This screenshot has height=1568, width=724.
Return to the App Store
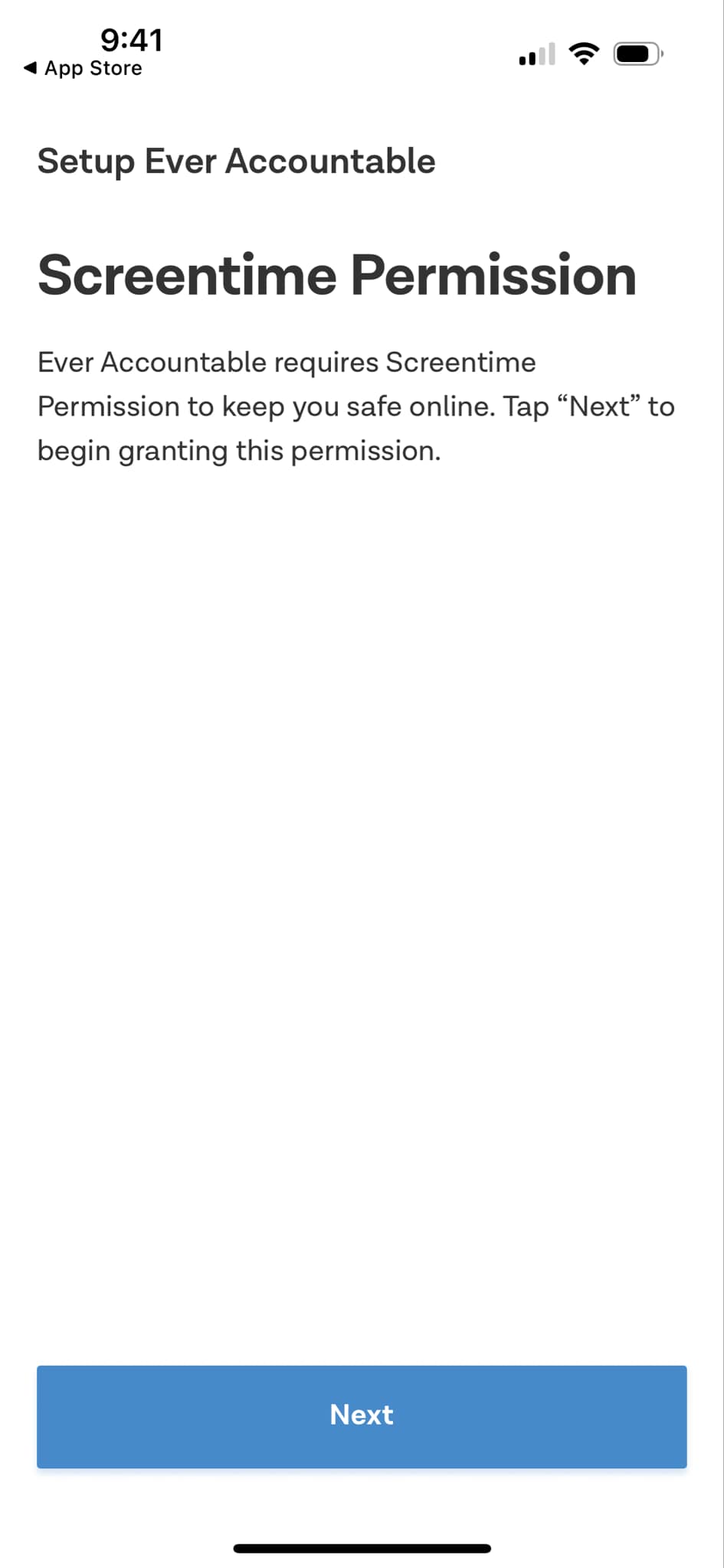coord(83,68)
